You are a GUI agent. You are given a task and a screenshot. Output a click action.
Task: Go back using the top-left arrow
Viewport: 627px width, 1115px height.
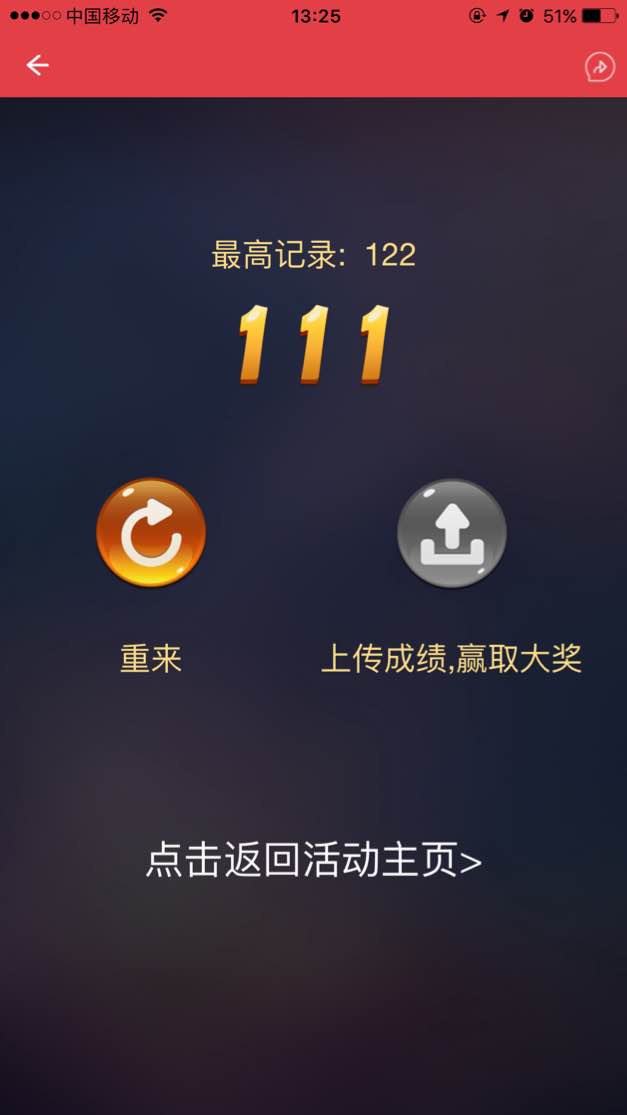(37, 66)
